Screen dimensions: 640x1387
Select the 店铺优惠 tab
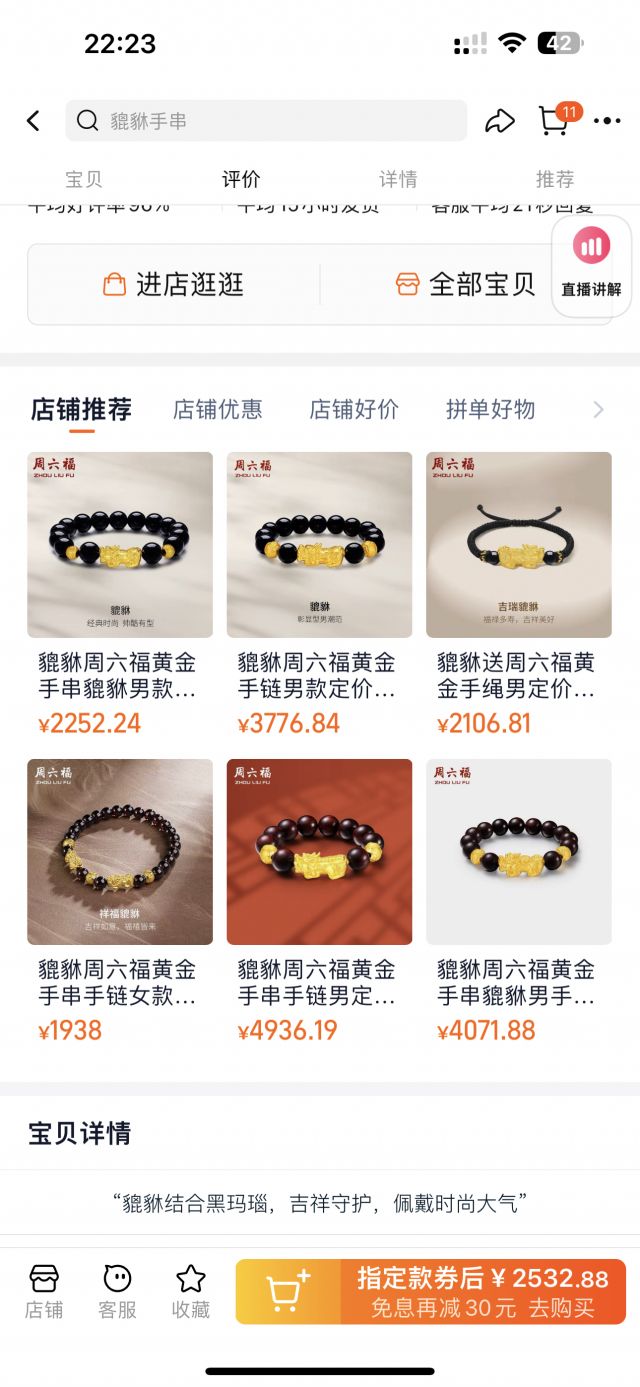click(217, 409)
